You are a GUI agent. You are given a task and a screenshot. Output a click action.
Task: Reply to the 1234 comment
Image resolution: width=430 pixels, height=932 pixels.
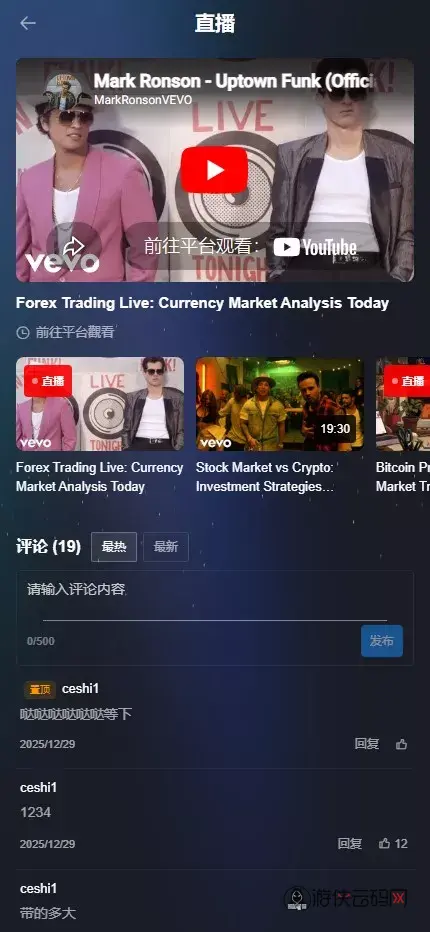coord(350,843)
